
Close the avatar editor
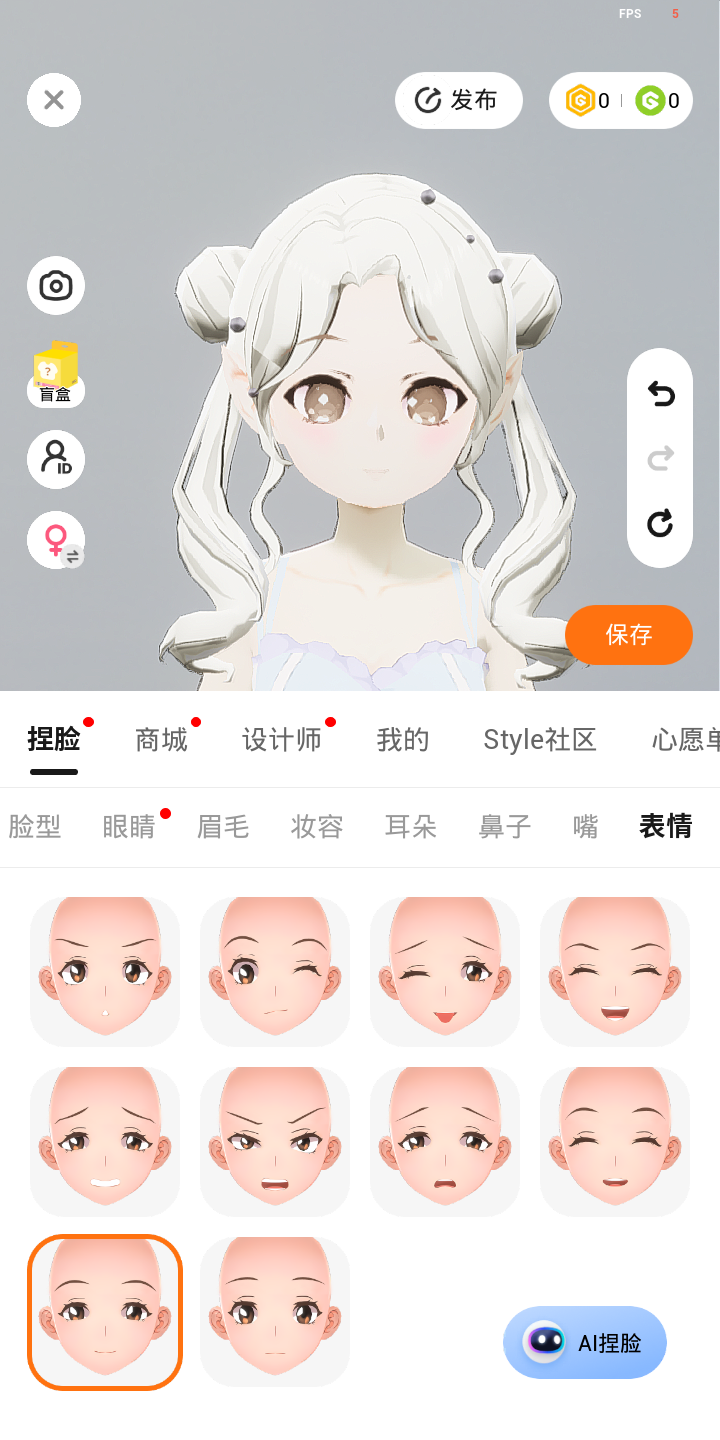[x=54, y=100]
